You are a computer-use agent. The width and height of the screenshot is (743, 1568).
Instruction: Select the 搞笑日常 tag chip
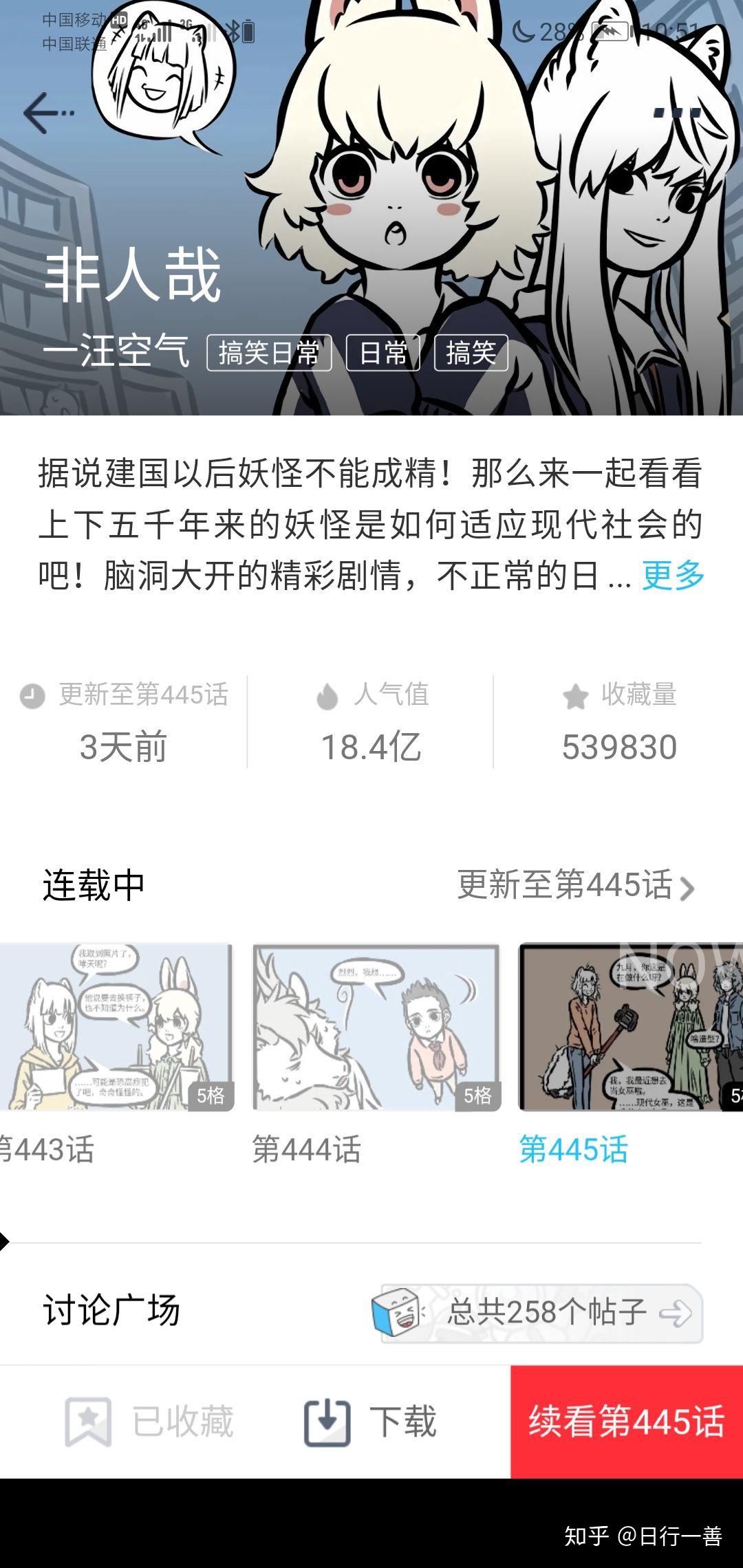tap(269, 353)
